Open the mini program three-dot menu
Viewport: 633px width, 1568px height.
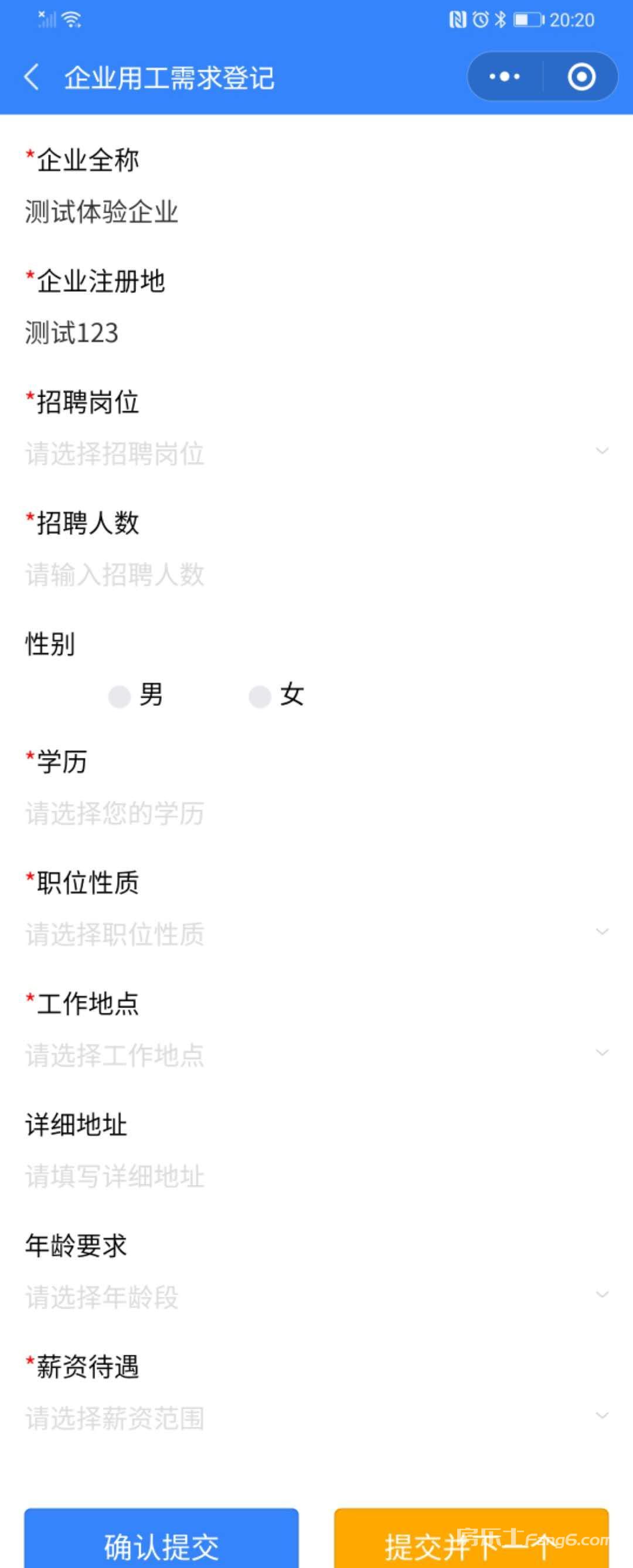click(x=505, y=77)
